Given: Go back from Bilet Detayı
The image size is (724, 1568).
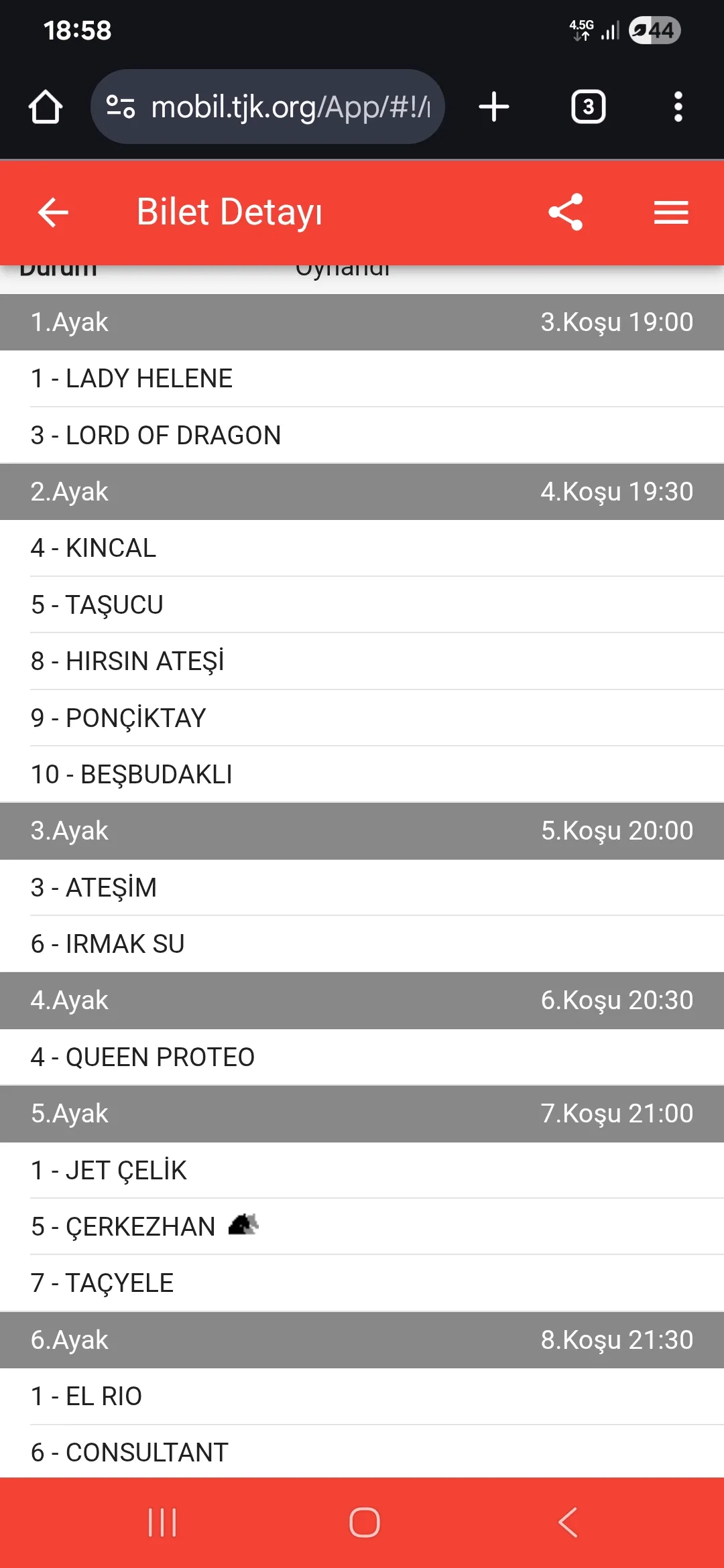Looking at the screenshot, I should pyautogui.click(x=53, y=212).
